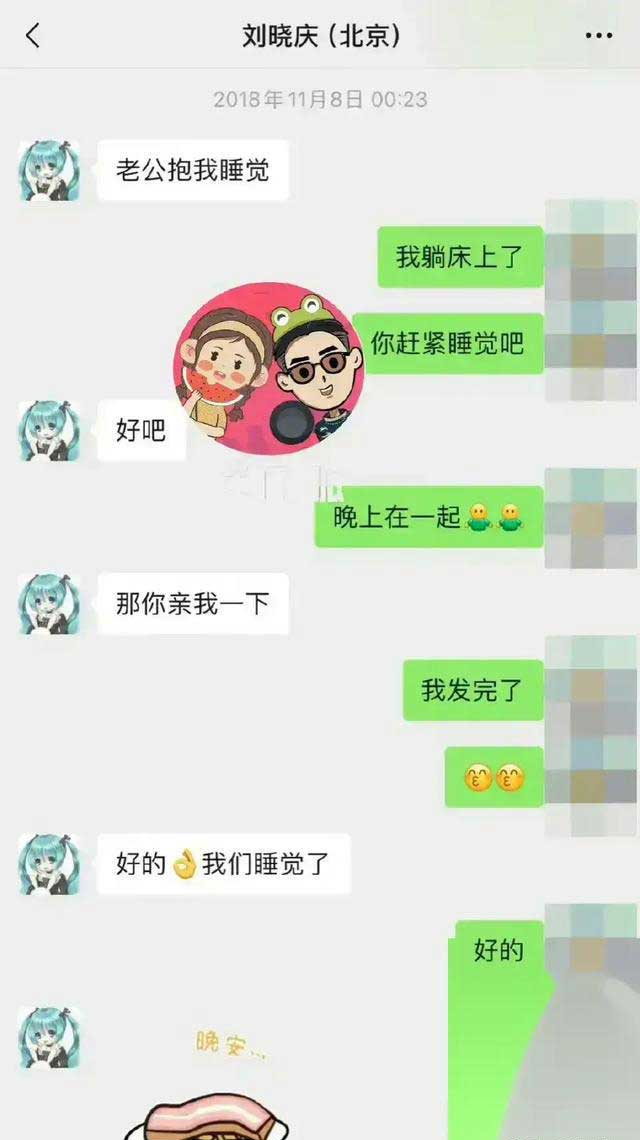640x1140 pixels.
Task: Go back to the chat list
Action: pyautogui.click(x=33, y=36)
